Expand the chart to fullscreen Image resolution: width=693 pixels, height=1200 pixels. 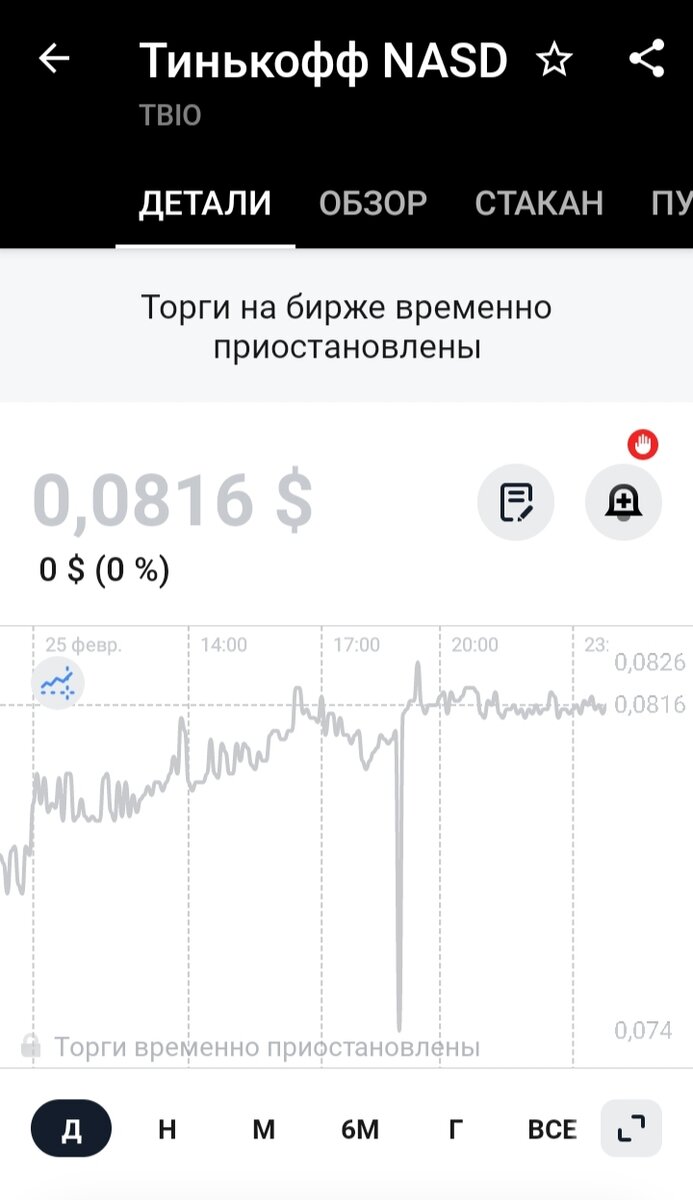point(631,1129)
